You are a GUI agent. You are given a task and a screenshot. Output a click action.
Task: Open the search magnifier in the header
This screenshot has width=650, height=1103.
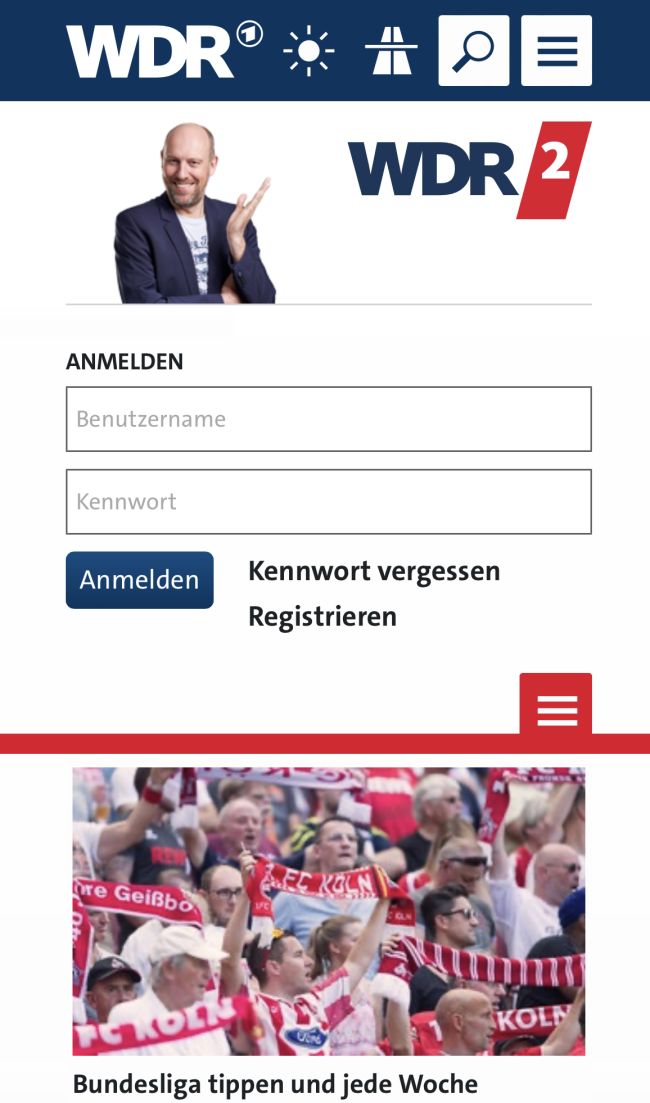[x=474, y=51]
